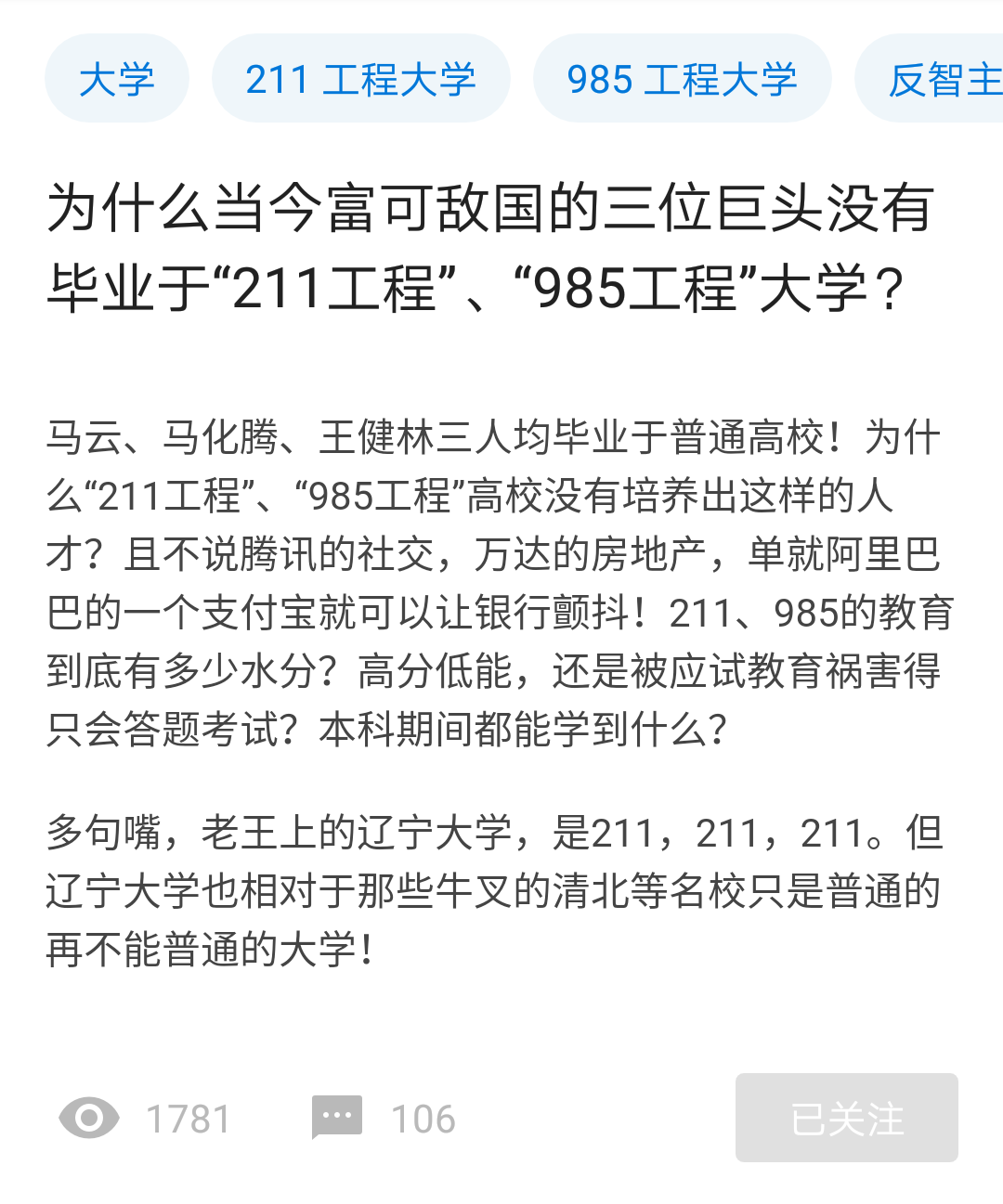
Task: Expand the partially hidden rightmost topic tag
Action: [x=947, y=79]
